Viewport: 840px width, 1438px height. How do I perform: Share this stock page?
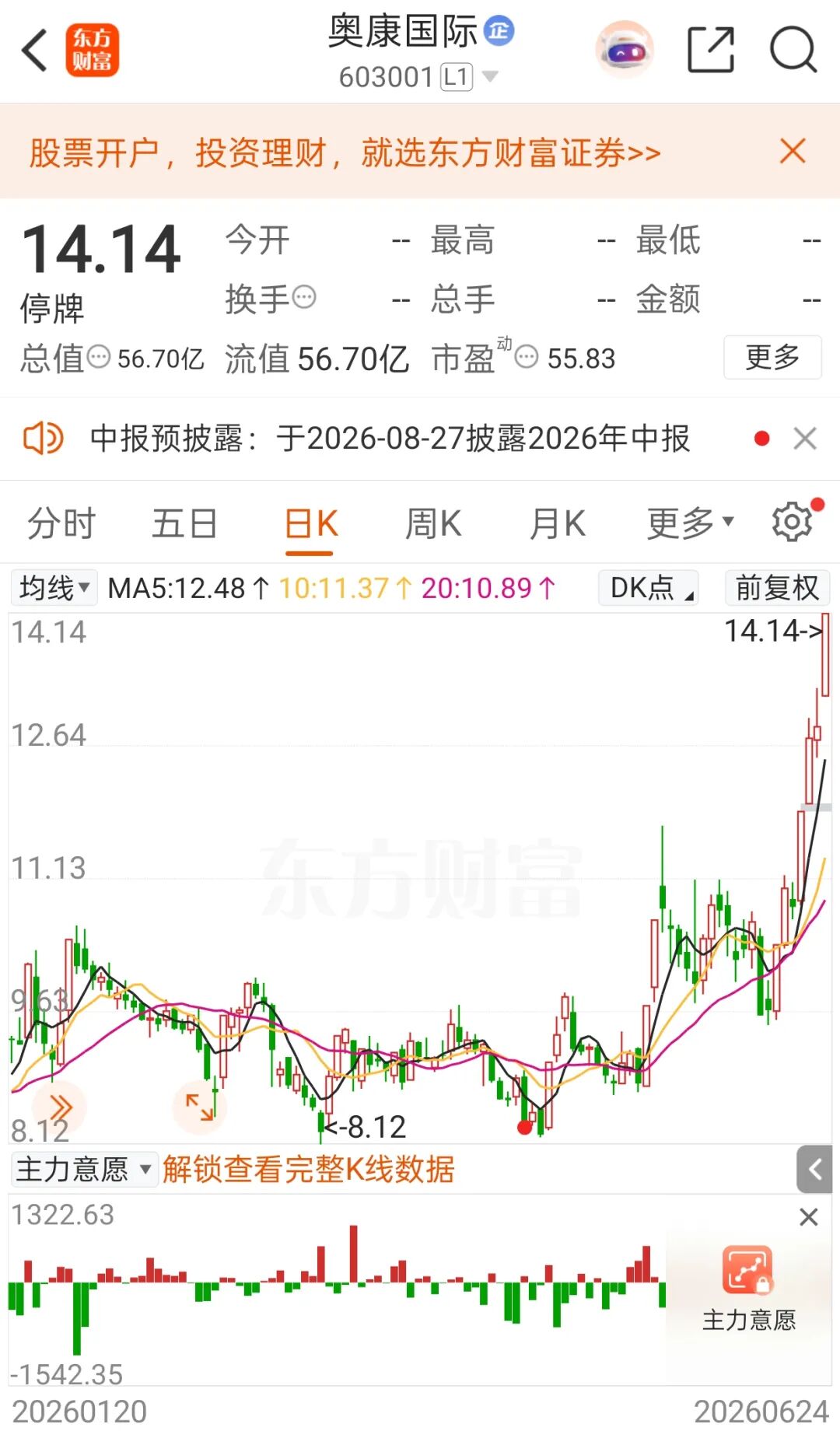tap(711, 50)
